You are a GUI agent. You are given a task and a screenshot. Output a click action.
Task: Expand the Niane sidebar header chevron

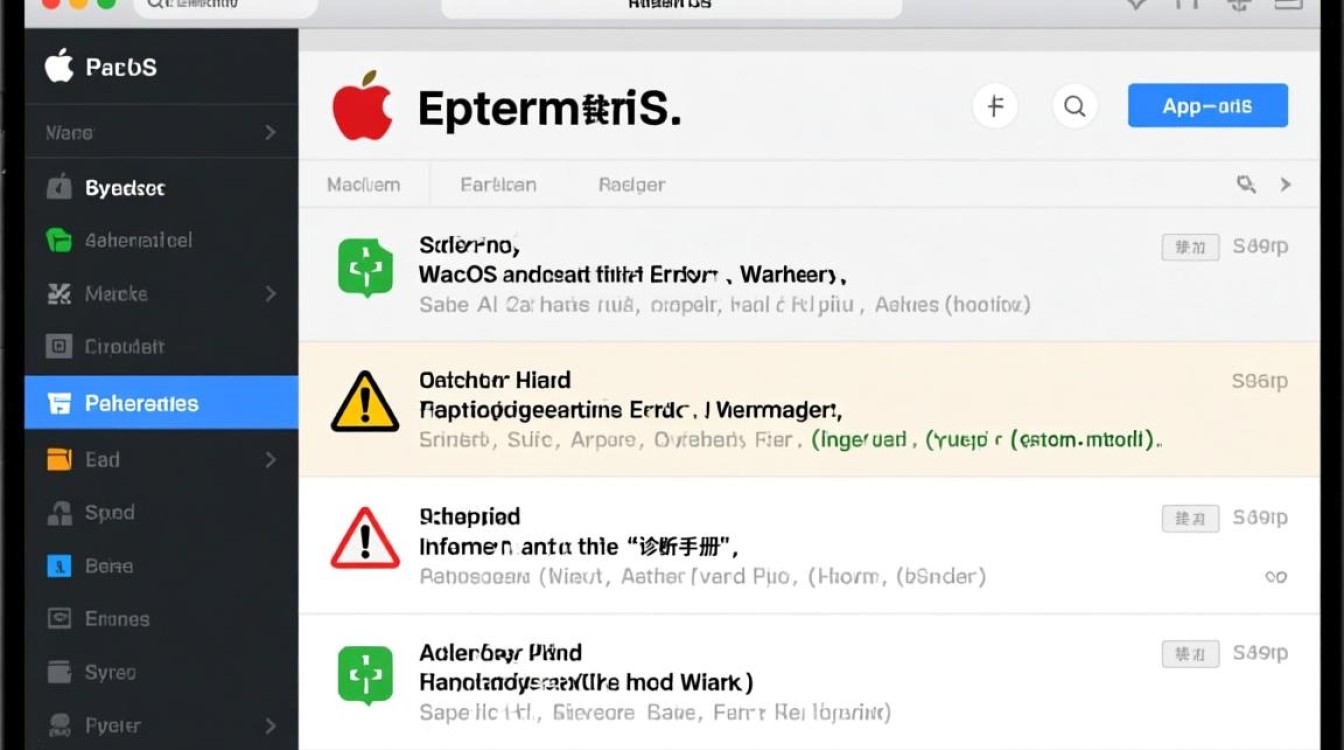click(270, 132)
